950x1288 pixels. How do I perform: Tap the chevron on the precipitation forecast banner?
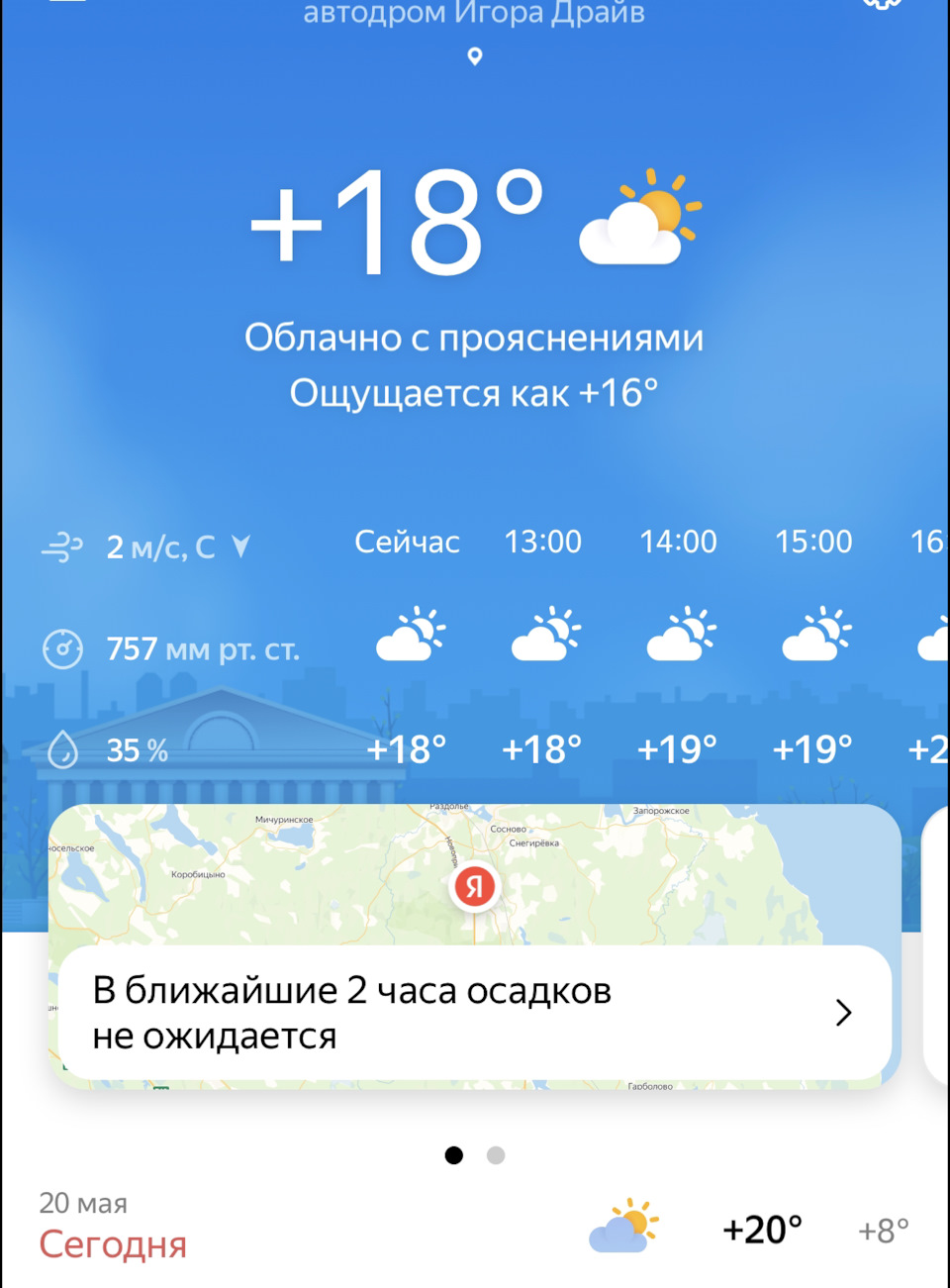(x=843, y=1012)
